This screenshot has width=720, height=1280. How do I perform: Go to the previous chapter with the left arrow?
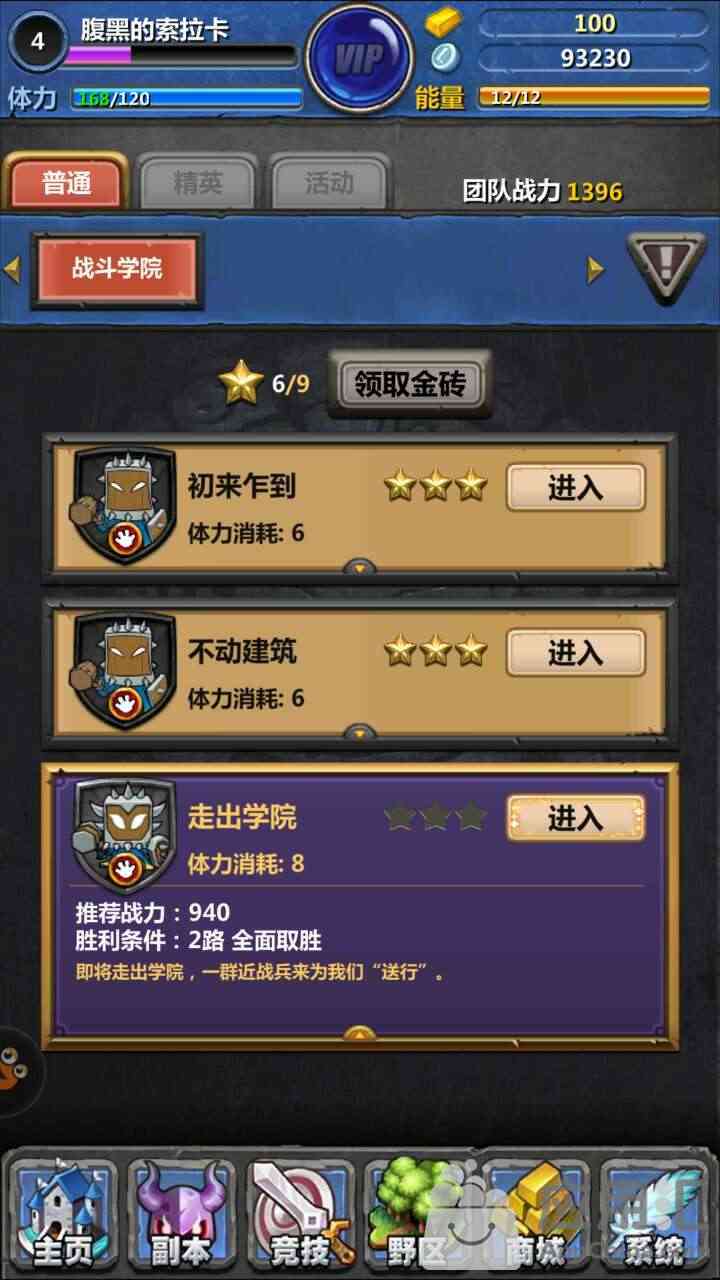click(x=12, y=269)
